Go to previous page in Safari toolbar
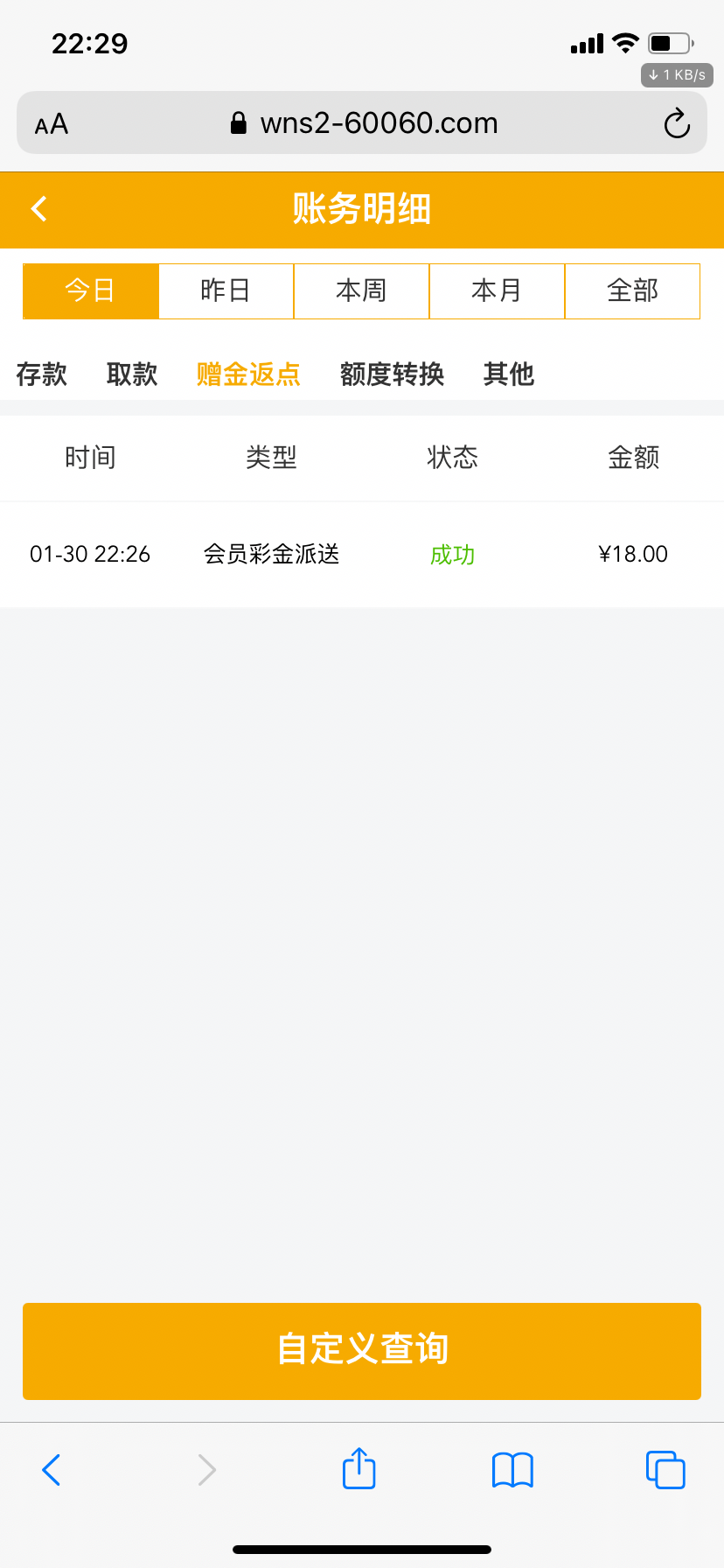 [52, 1470]
